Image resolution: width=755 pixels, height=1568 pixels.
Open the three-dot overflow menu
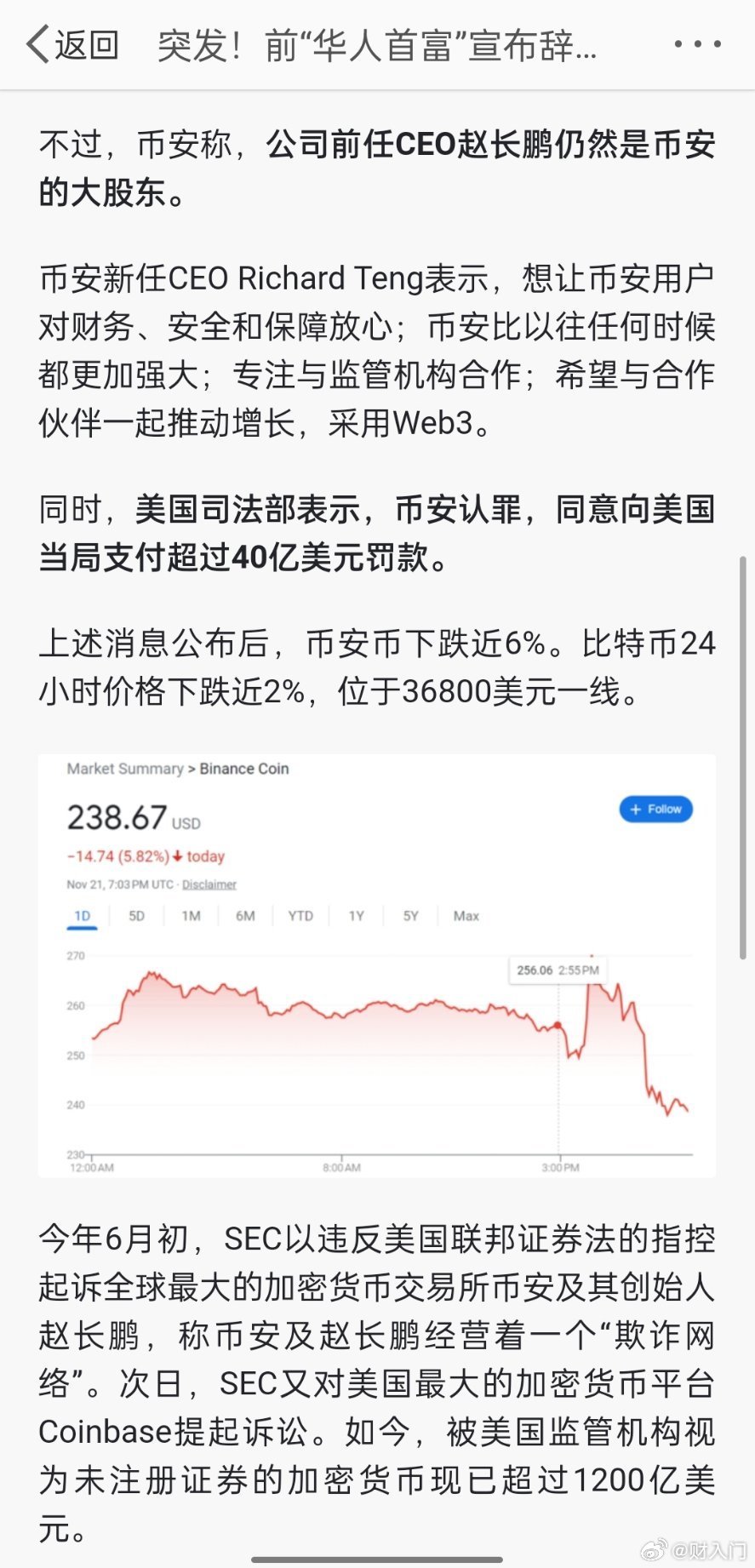tap(698, 44)
